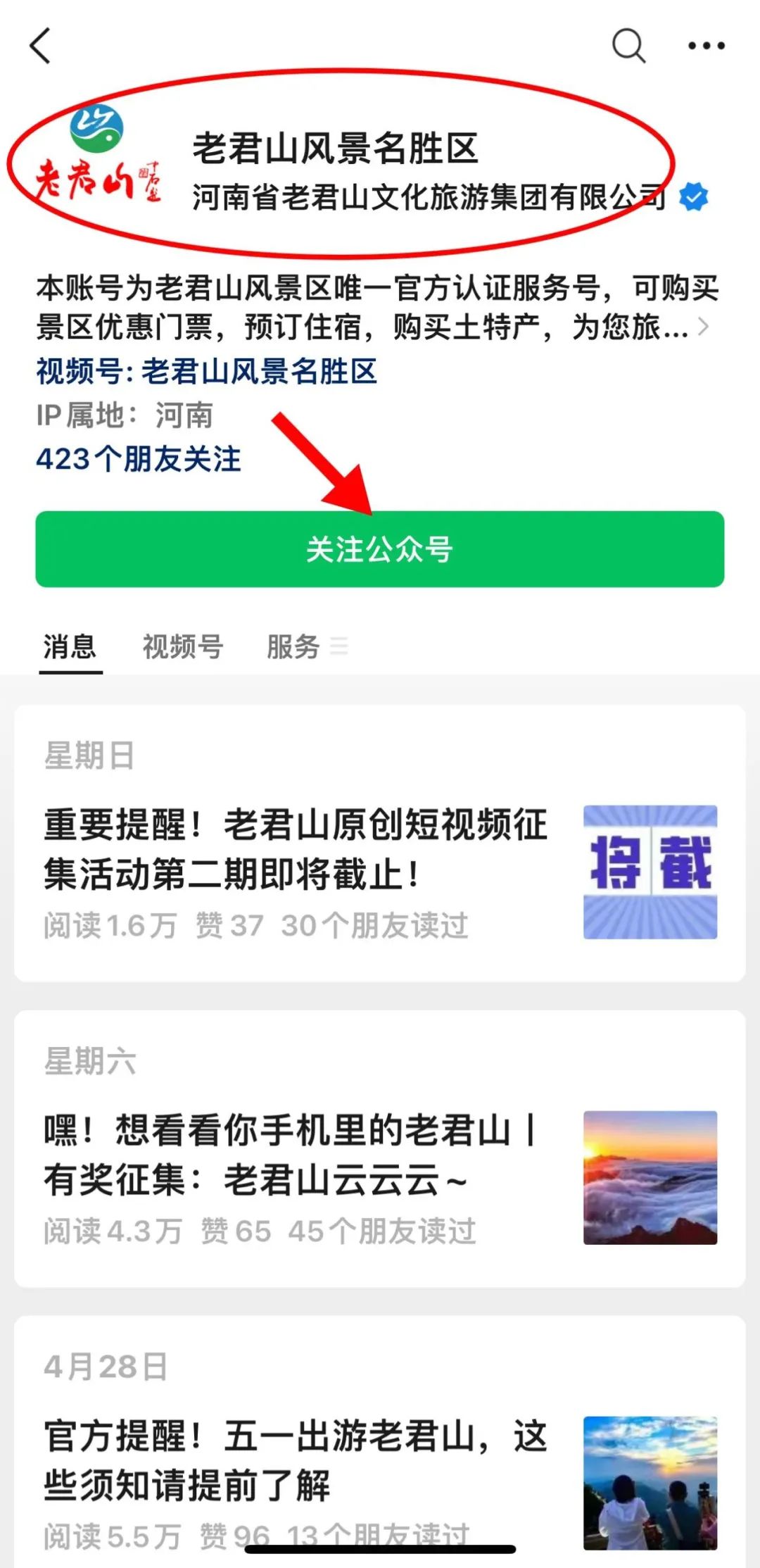Go back with the top-left arrow
The image size is (760, 1568).
coord(41,46)
